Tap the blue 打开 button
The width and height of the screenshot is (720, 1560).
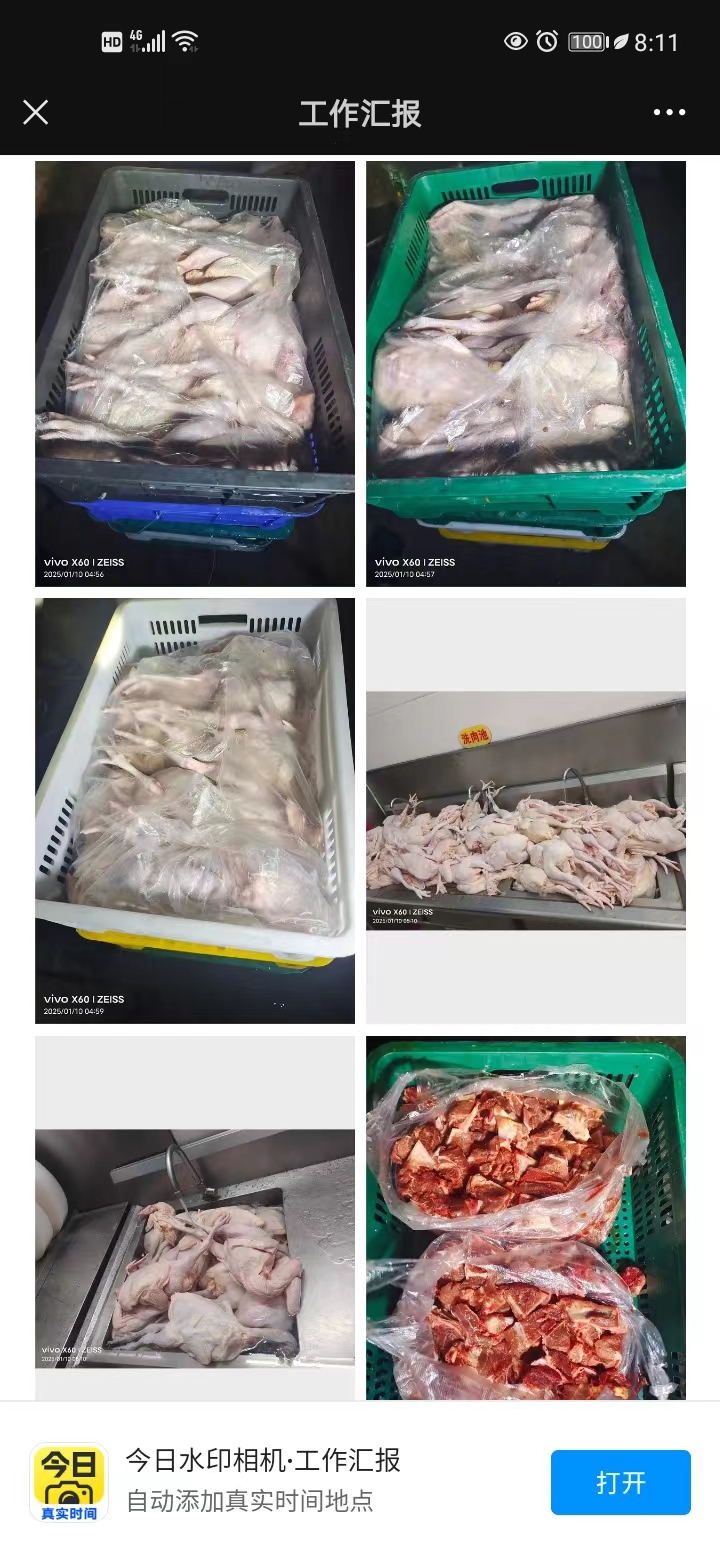point(620,1482)
